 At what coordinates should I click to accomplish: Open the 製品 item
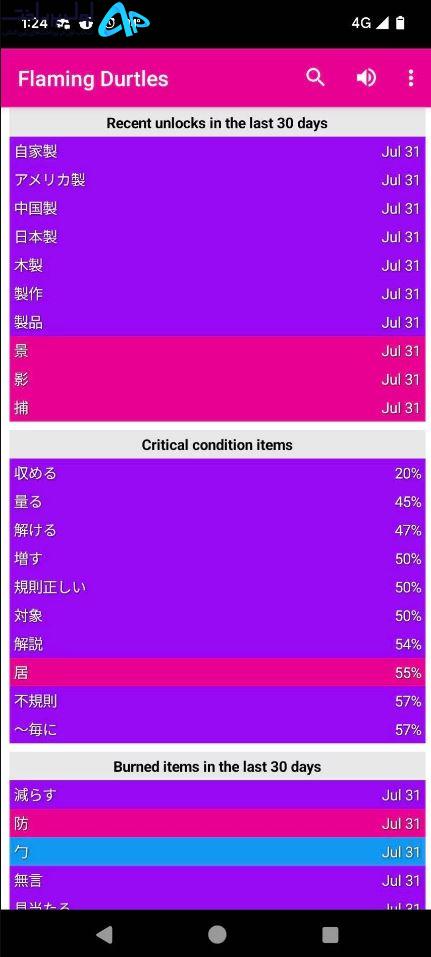coord(217,322)
